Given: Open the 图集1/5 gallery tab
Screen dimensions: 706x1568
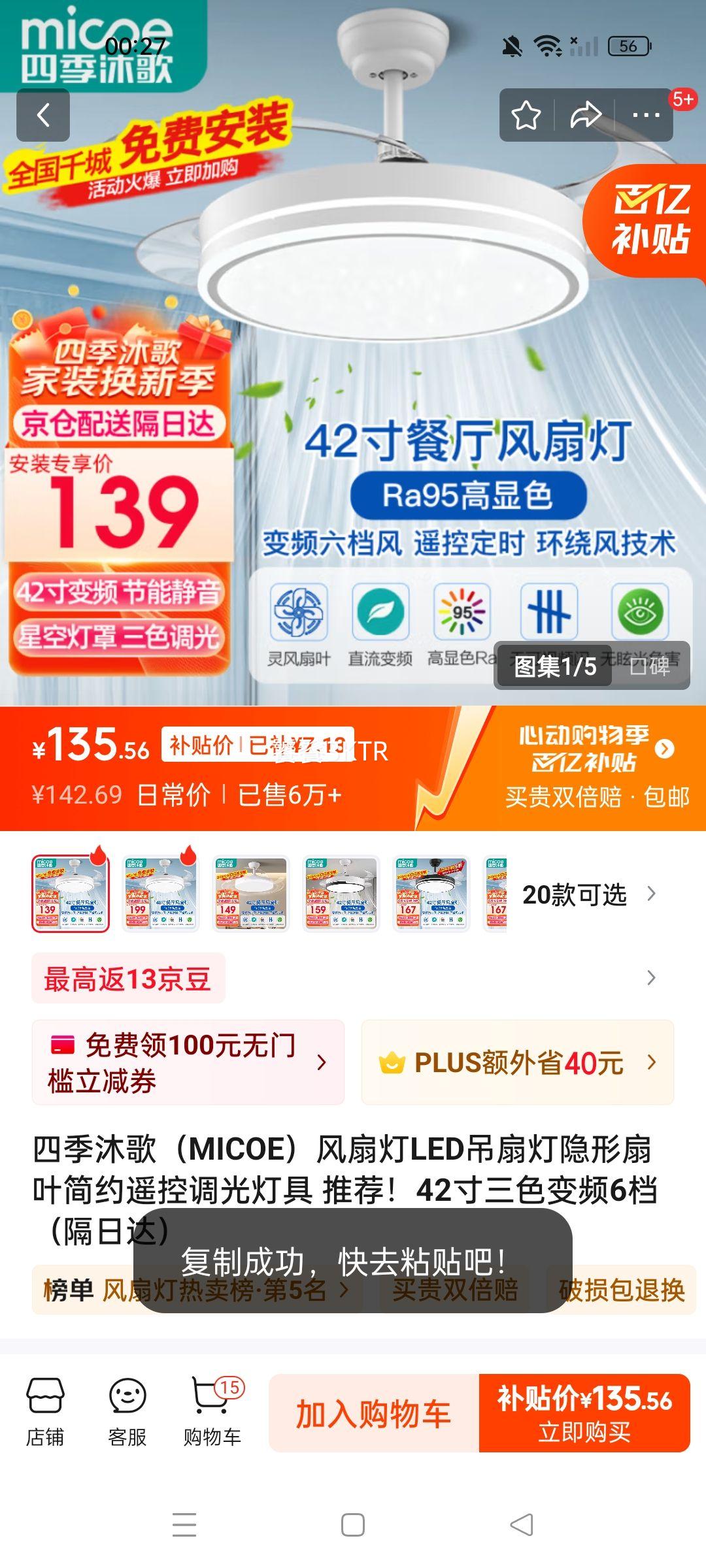Looking at the screenshot, I should (x=555, y=666).
